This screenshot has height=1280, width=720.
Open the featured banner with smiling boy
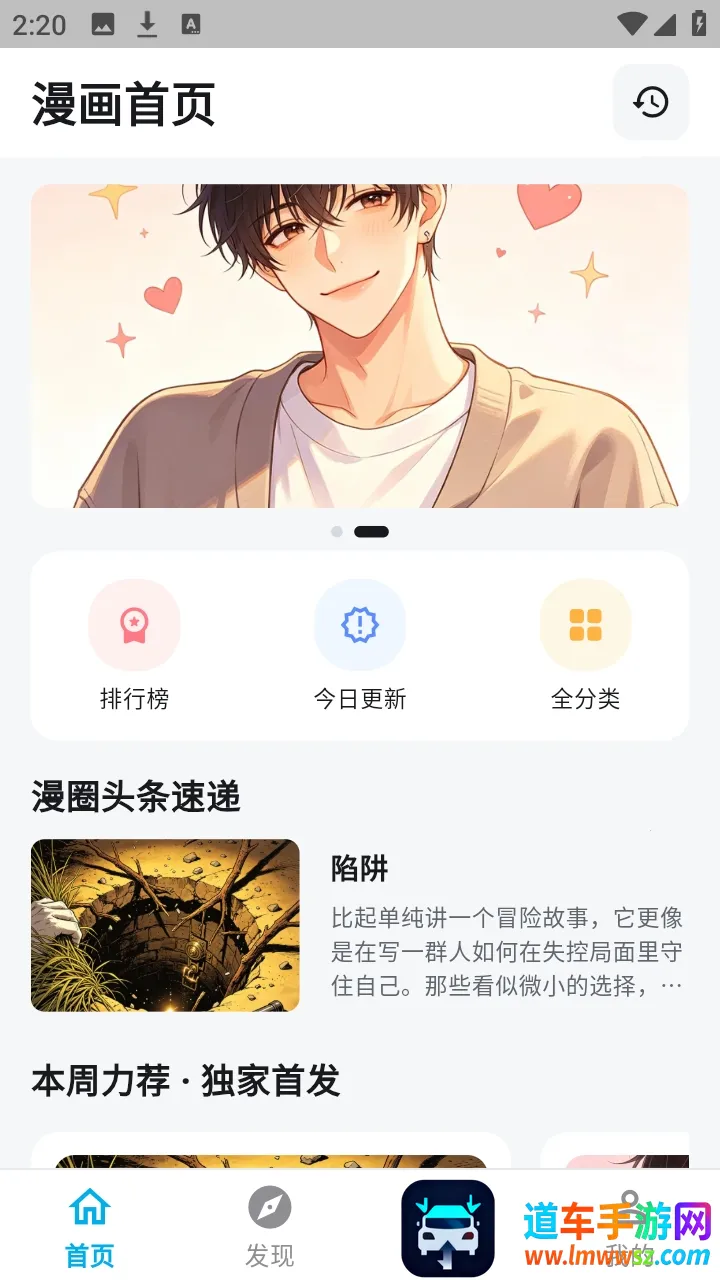(360, 346)
